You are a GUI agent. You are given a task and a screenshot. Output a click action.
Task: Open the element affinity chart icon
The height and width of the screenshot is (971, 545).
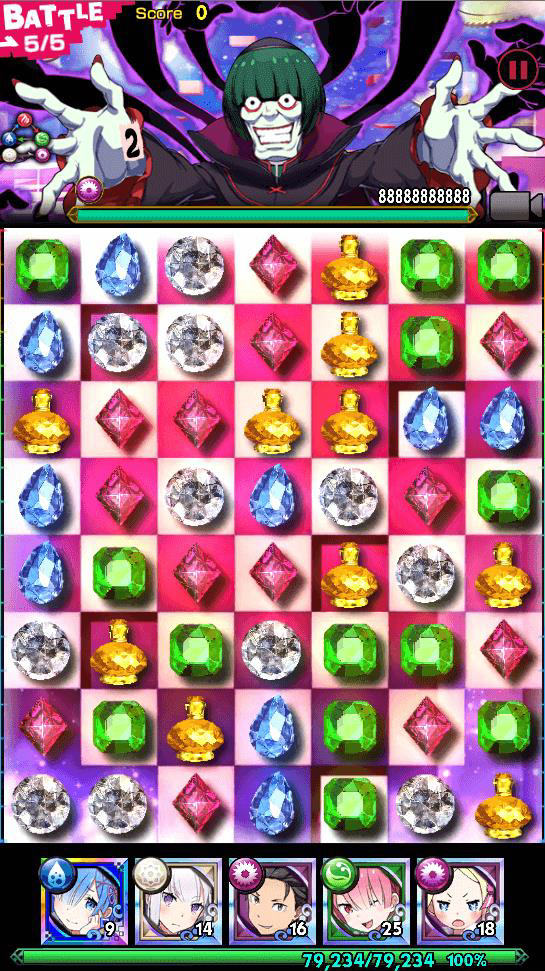pos(26,137)
